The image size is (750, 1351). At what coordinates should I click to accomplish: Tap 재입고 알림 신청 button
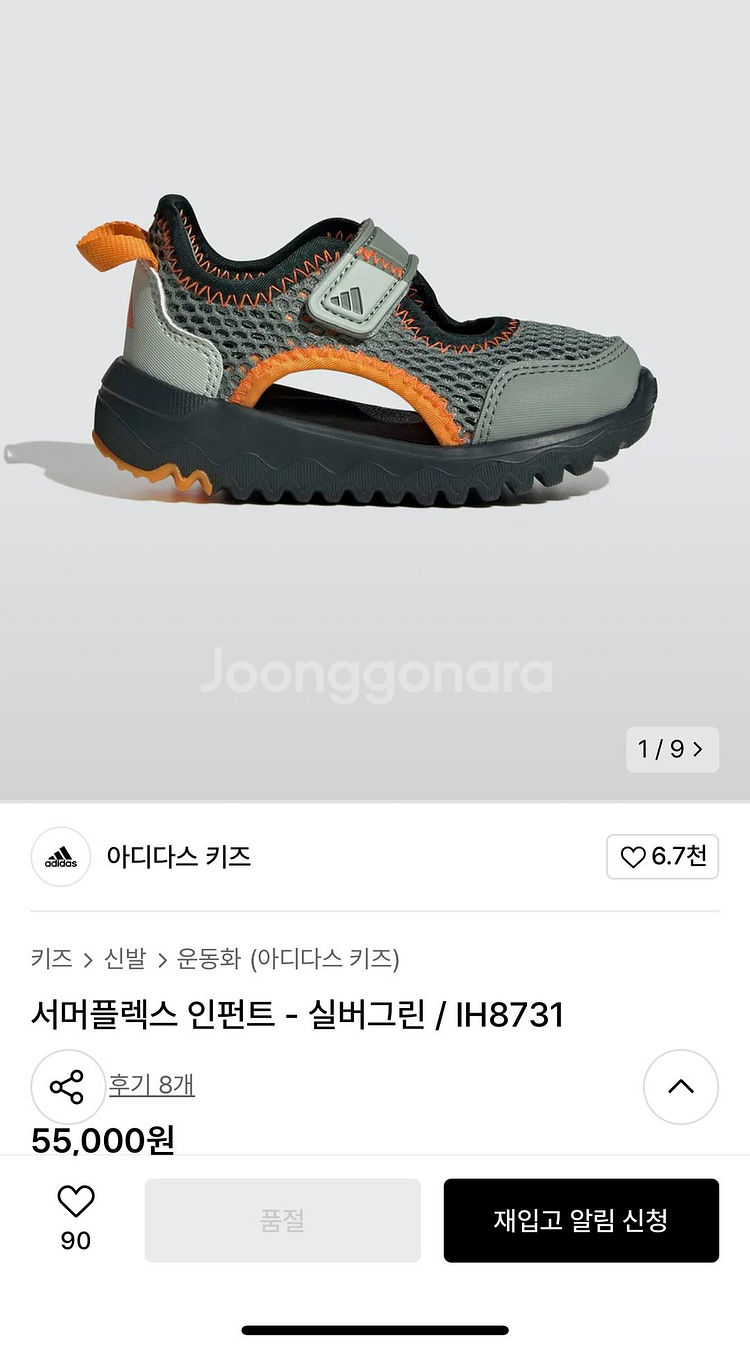coord(581,1220)
